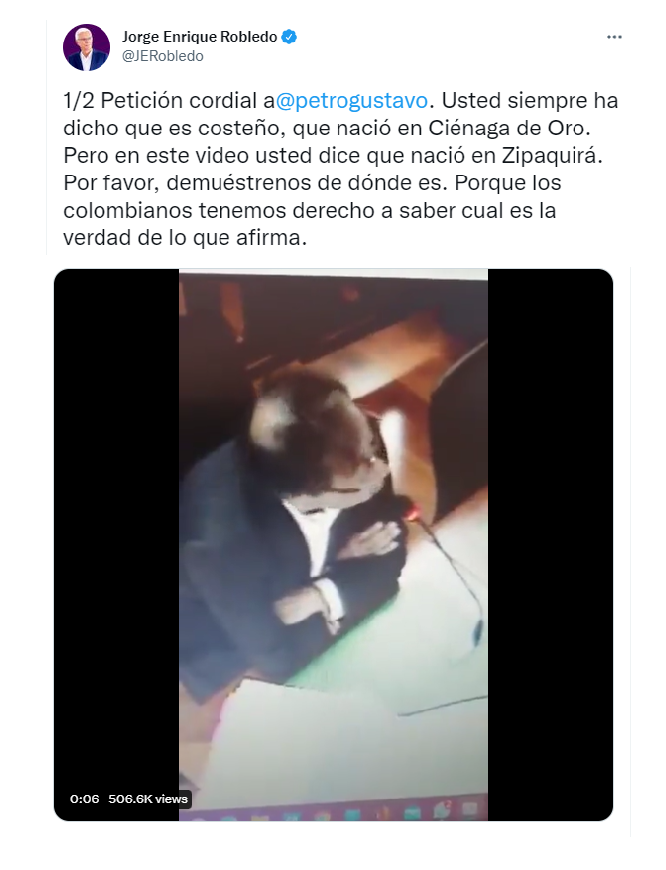The height and width of the screenshot is (870, 666).
Task: Open the @petrogustavo mention link
Action: click(350, 100)
